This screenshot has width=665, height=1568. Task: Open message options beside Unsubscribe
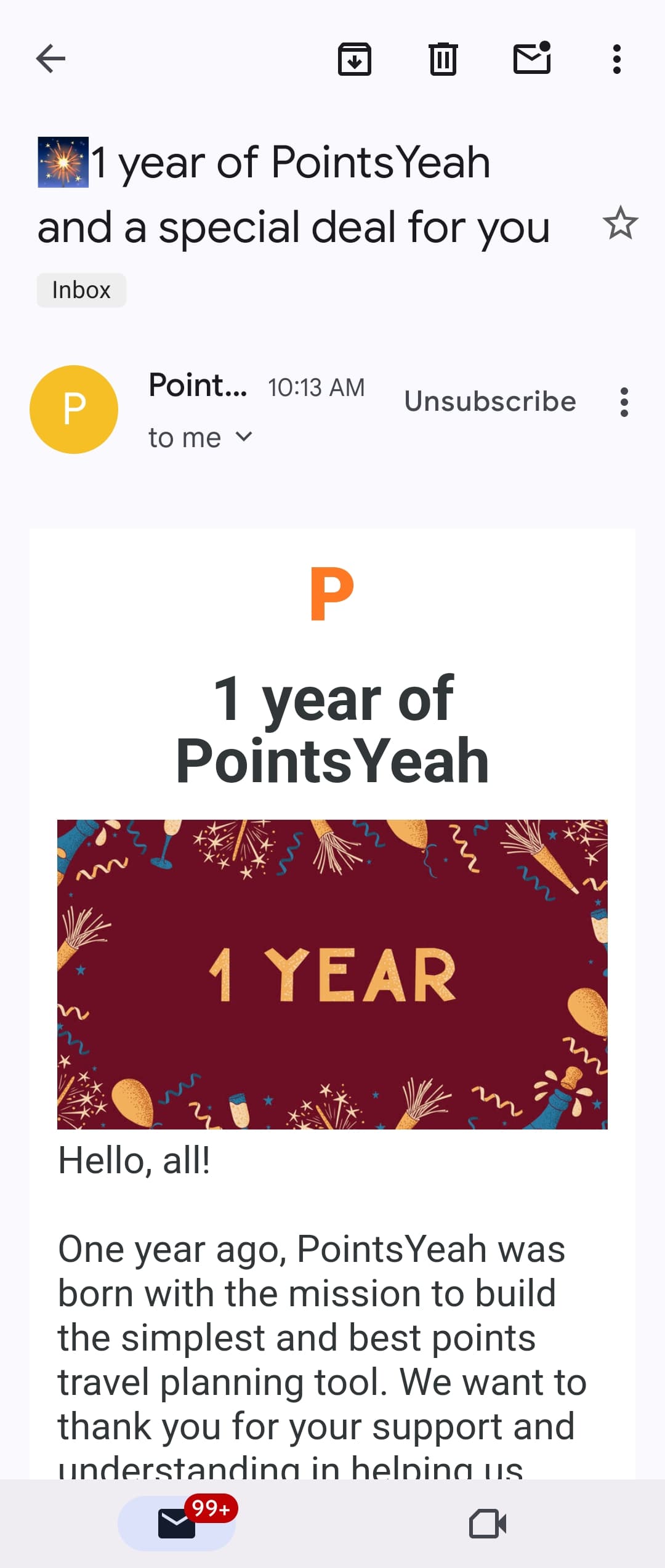[624, 402]
